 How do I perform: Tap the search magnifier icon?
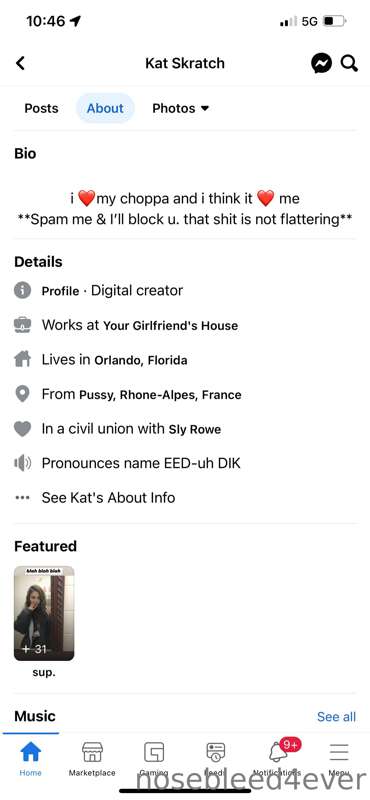point(350,63)
